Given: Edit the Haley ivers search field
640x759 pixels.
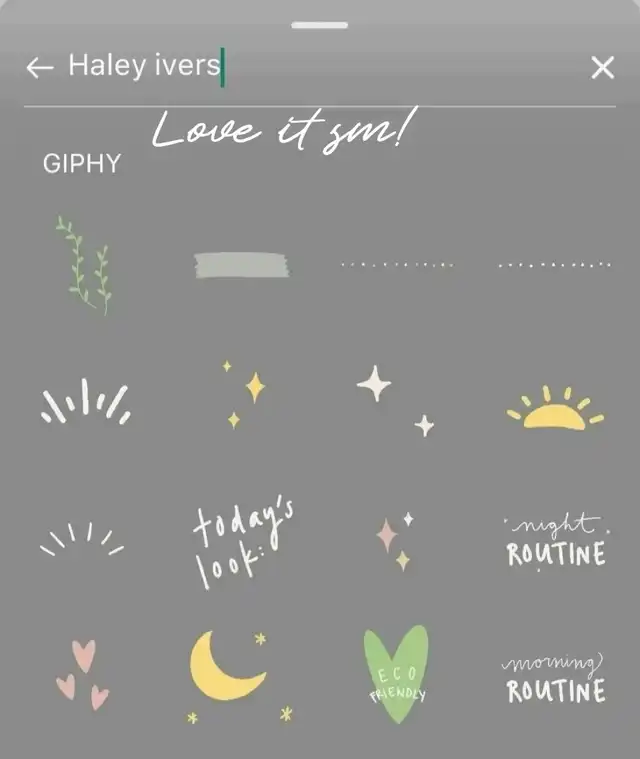Looking at the screenshot, I should pos(300,67).
